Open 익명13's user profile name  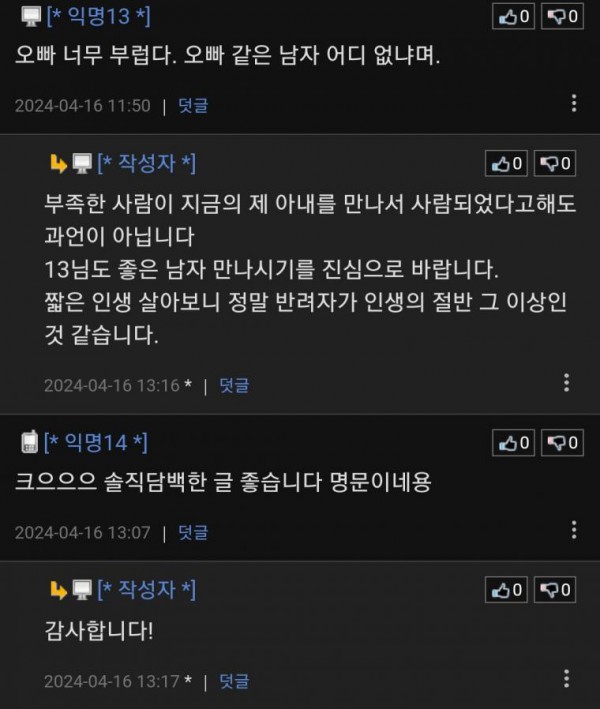pos(97,16)
